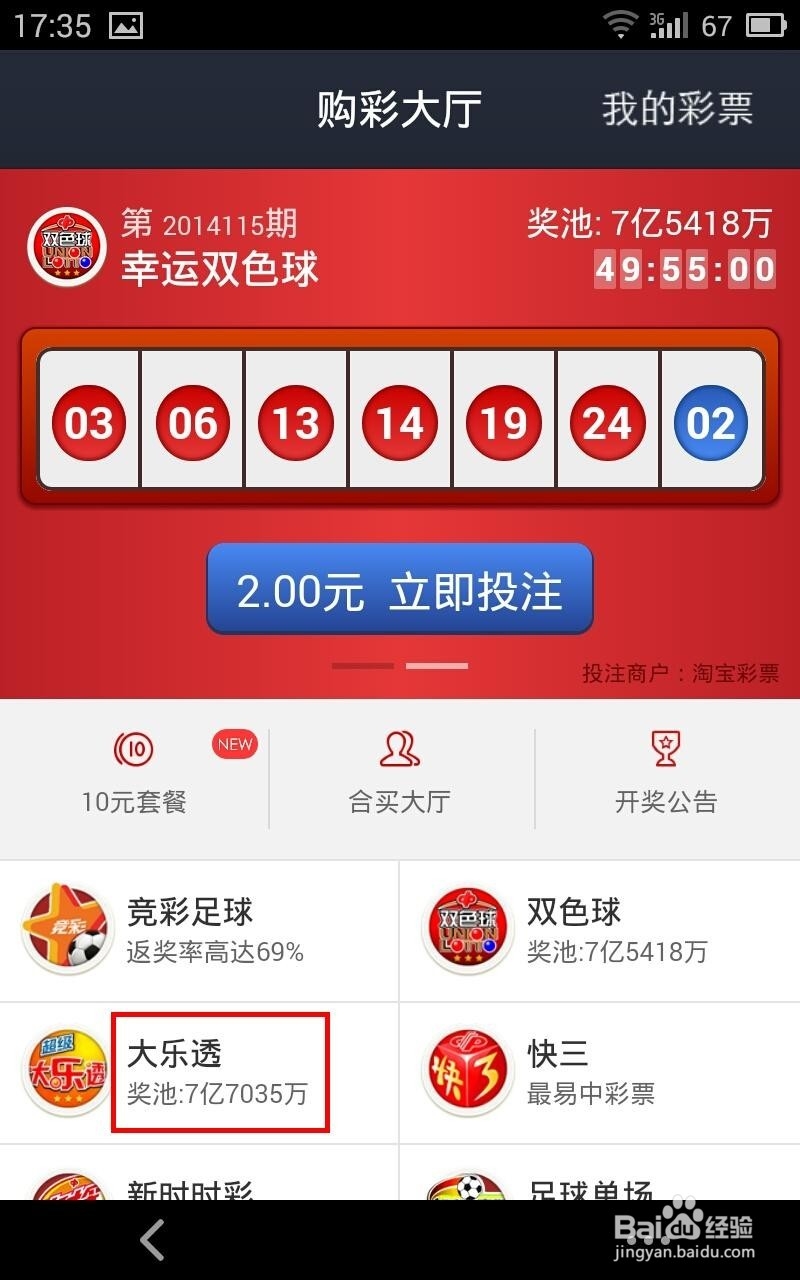Open the 足球单场 football icon
The height and width of the screenshot is (1280, 800).
(x=466, y=1197)
